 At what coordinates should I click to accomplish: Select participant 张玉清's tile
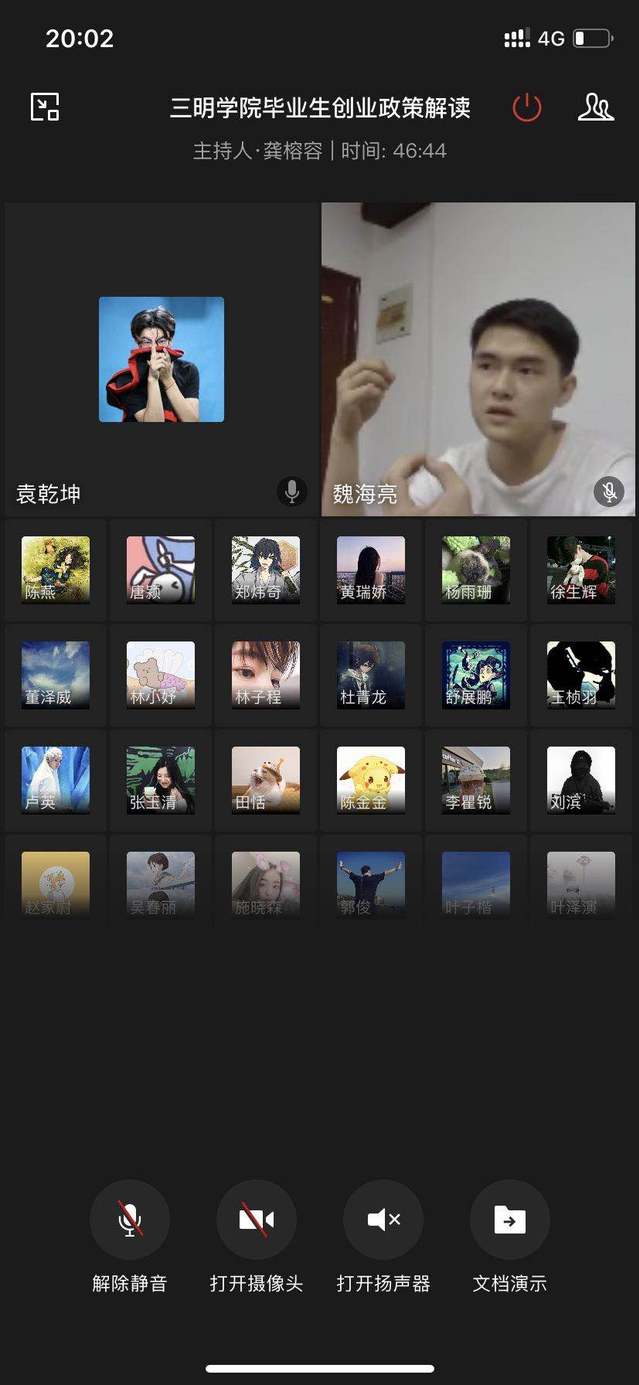click(161, 780)
